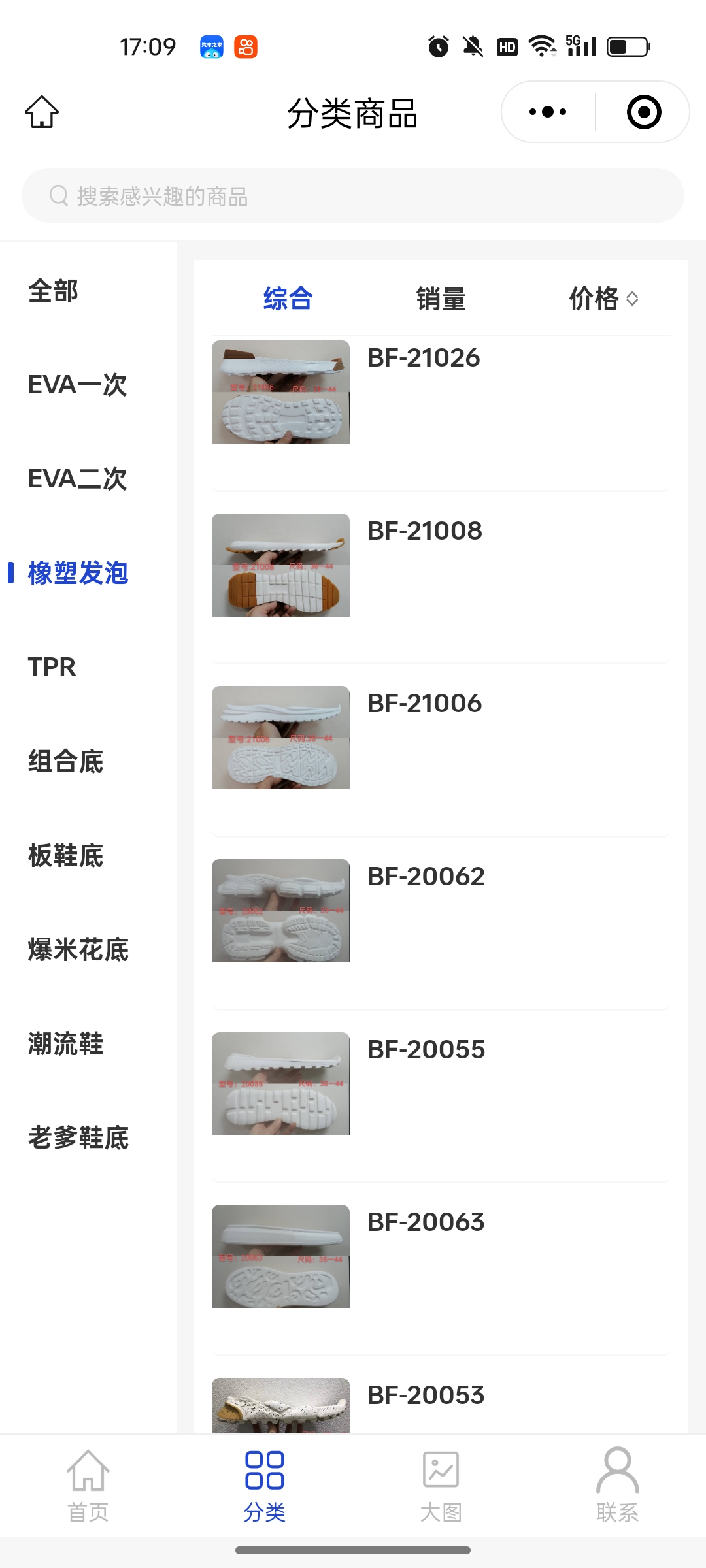Viewport: 706px width, 1568px height.
Task: Show the 爆米花底 category
Action: pyautogui.click(x=78, y=949)
